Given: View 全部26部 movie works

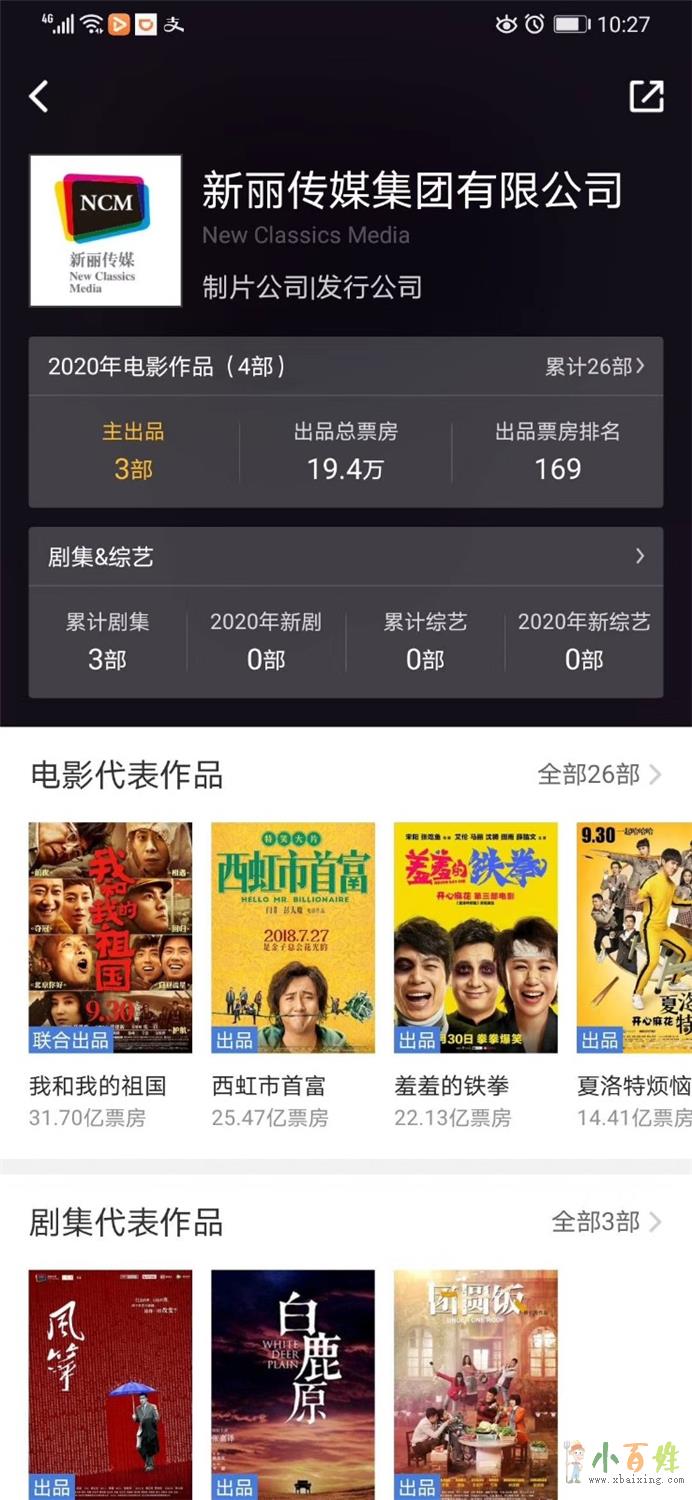Looking at the screenshot, I should click(x=599, y=774).
